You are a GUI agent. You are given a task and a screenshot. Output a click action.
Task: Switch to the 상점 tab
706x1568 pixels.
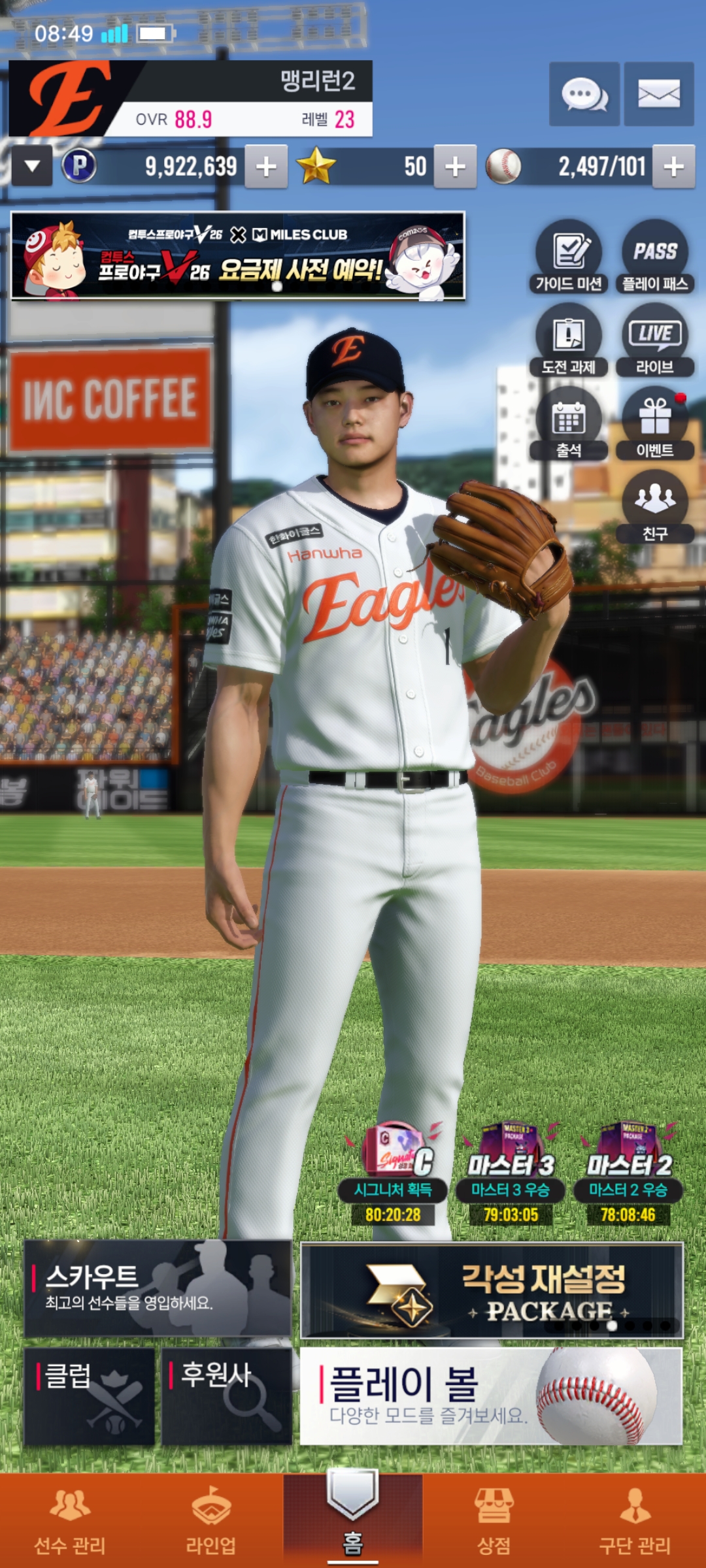click(494, 1520)
